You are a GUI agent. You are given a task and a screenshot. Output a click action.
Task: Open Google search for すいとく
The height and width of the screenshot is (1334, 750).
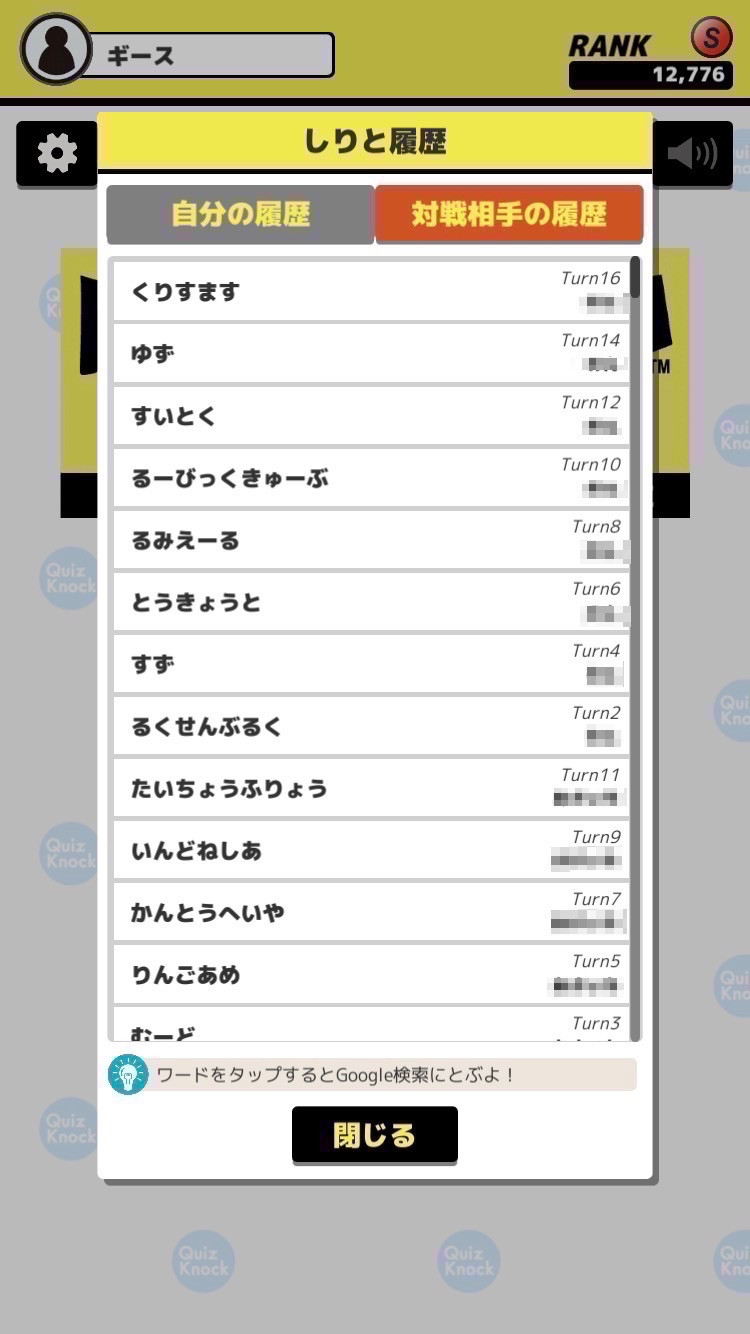click(370, 416)
